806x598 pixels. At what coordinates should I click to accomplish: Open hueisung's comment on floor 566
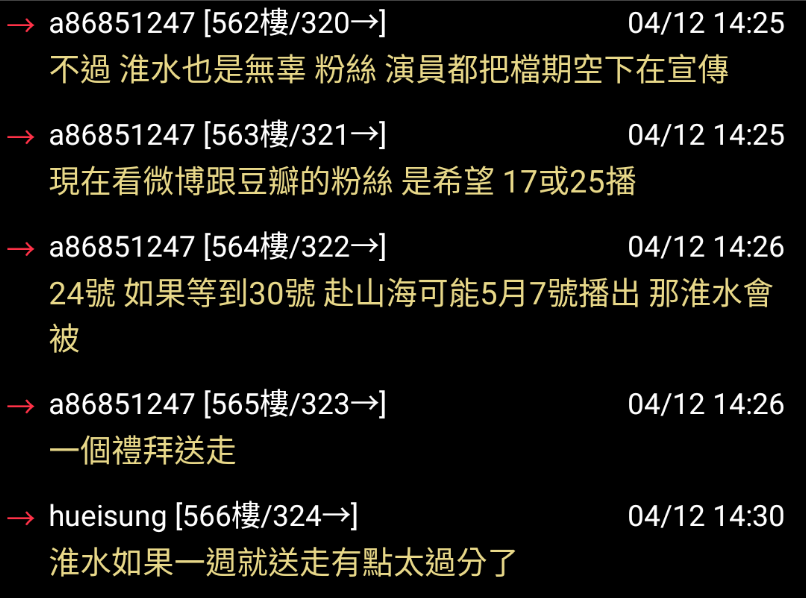tap(282, 562)
